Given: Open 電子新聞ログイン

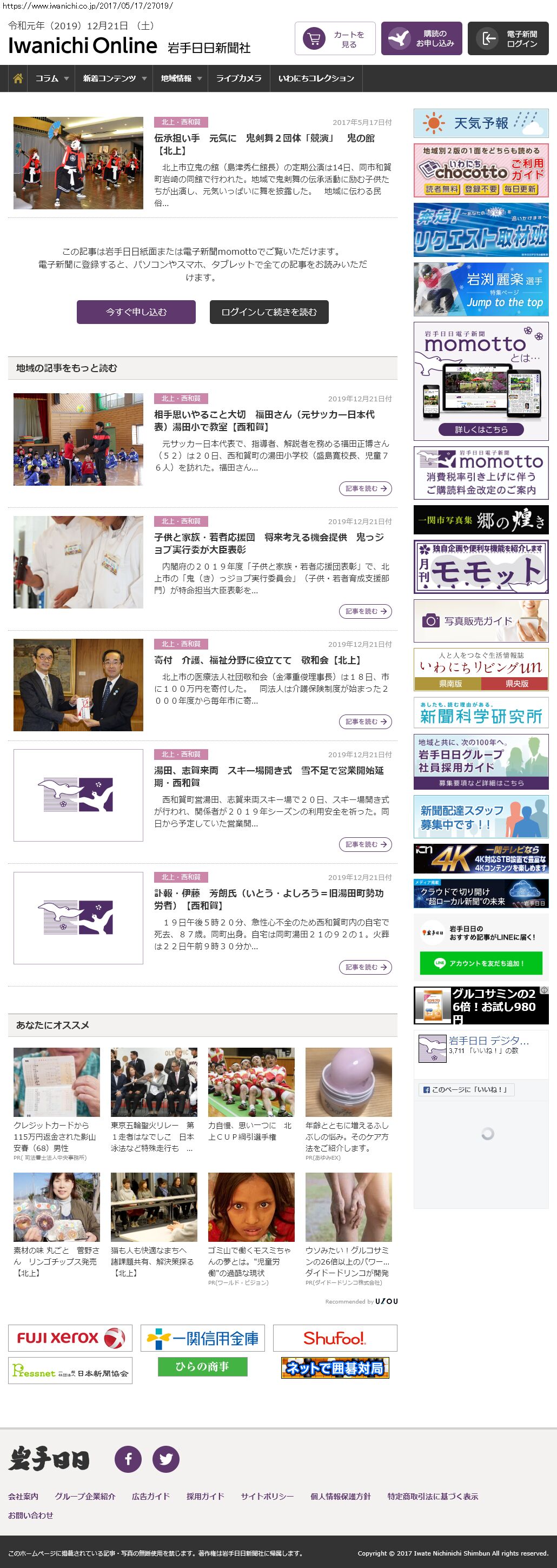Looking at the screenshot, I should click(508, 39).
